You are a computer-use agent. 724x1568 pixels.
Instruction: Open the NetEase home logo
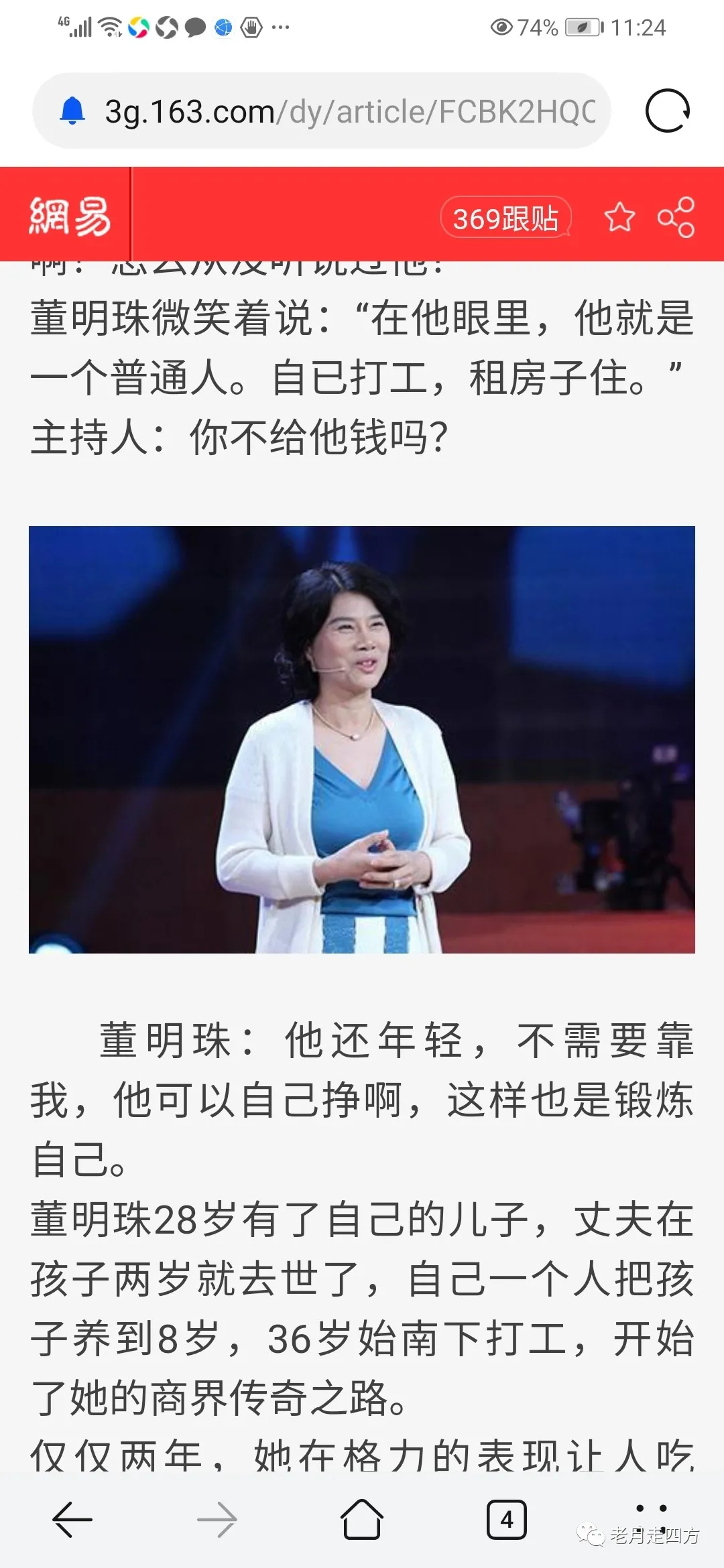(x=69, y=216)
